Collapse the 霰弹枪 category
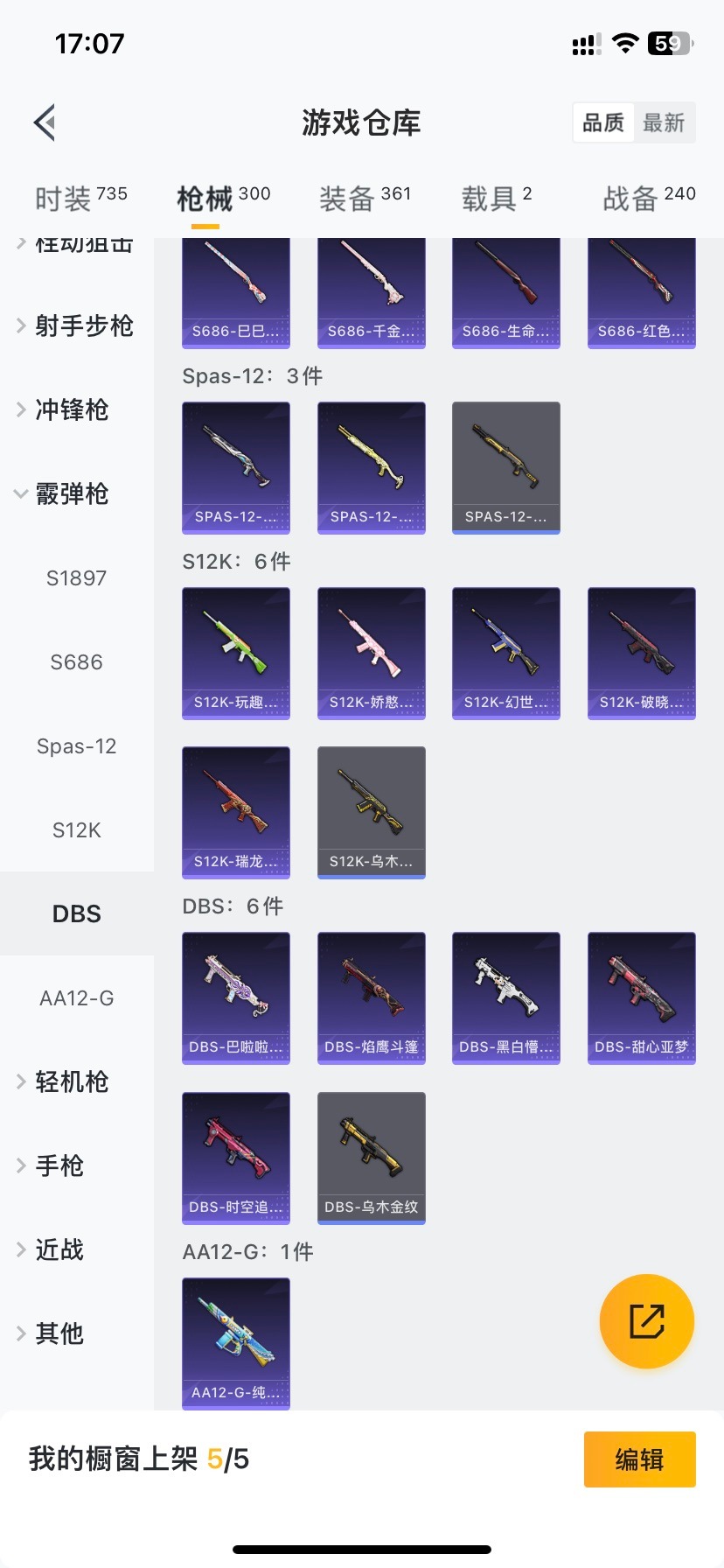 (x=70, y=493)
